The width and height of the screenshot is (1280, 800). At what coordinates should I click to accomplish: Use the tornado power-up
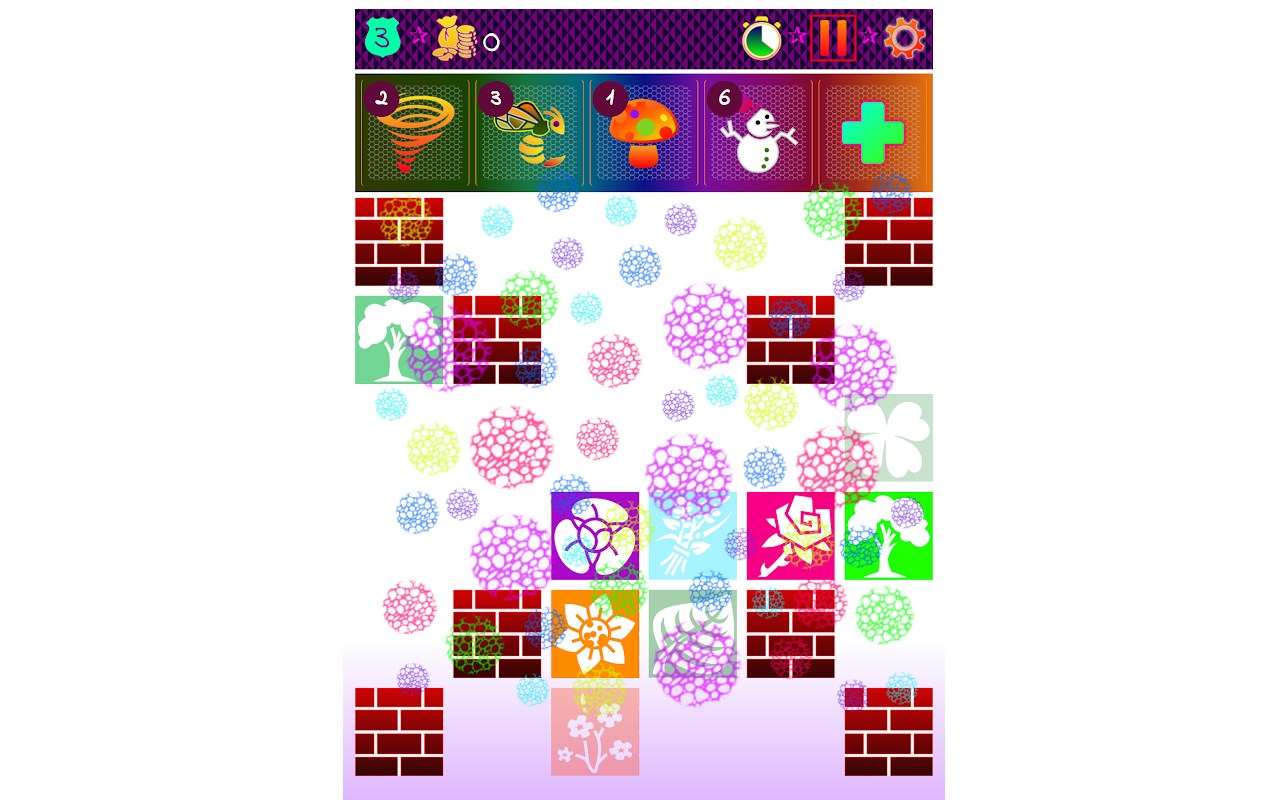tap(415, 133)
